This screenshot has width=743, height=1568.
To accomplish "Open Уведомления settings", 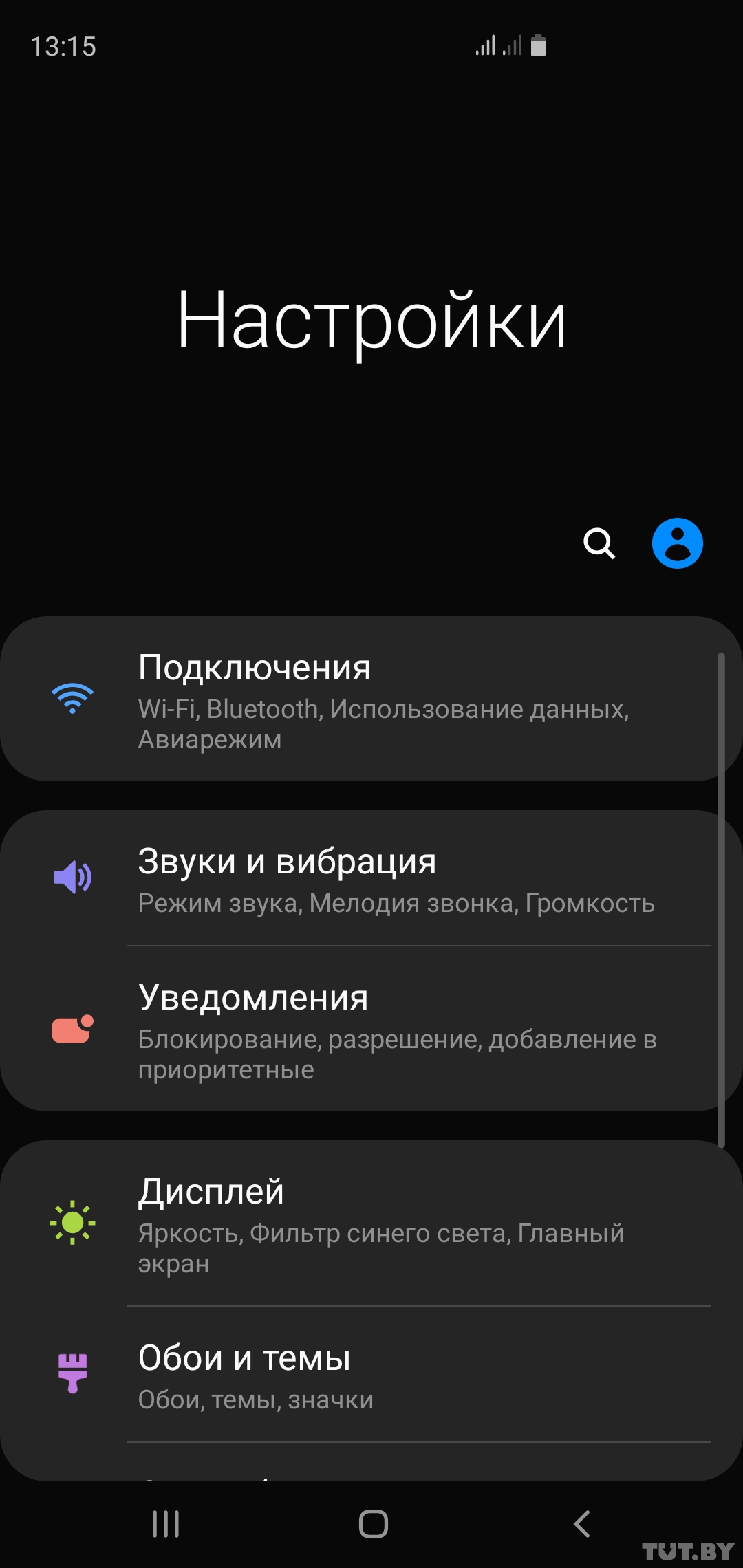I will 371,1029.
